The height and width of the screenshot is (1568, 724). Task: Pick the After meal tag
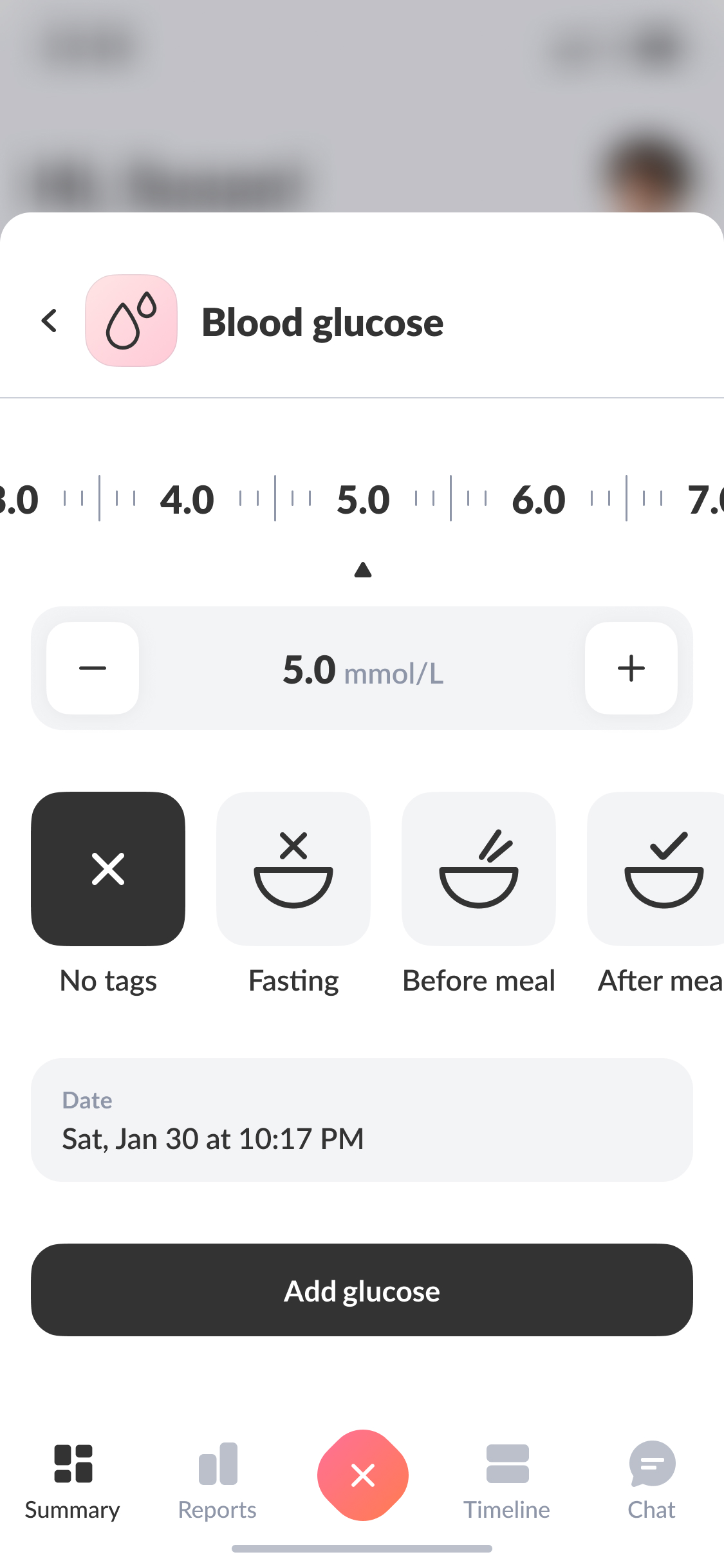656,869
